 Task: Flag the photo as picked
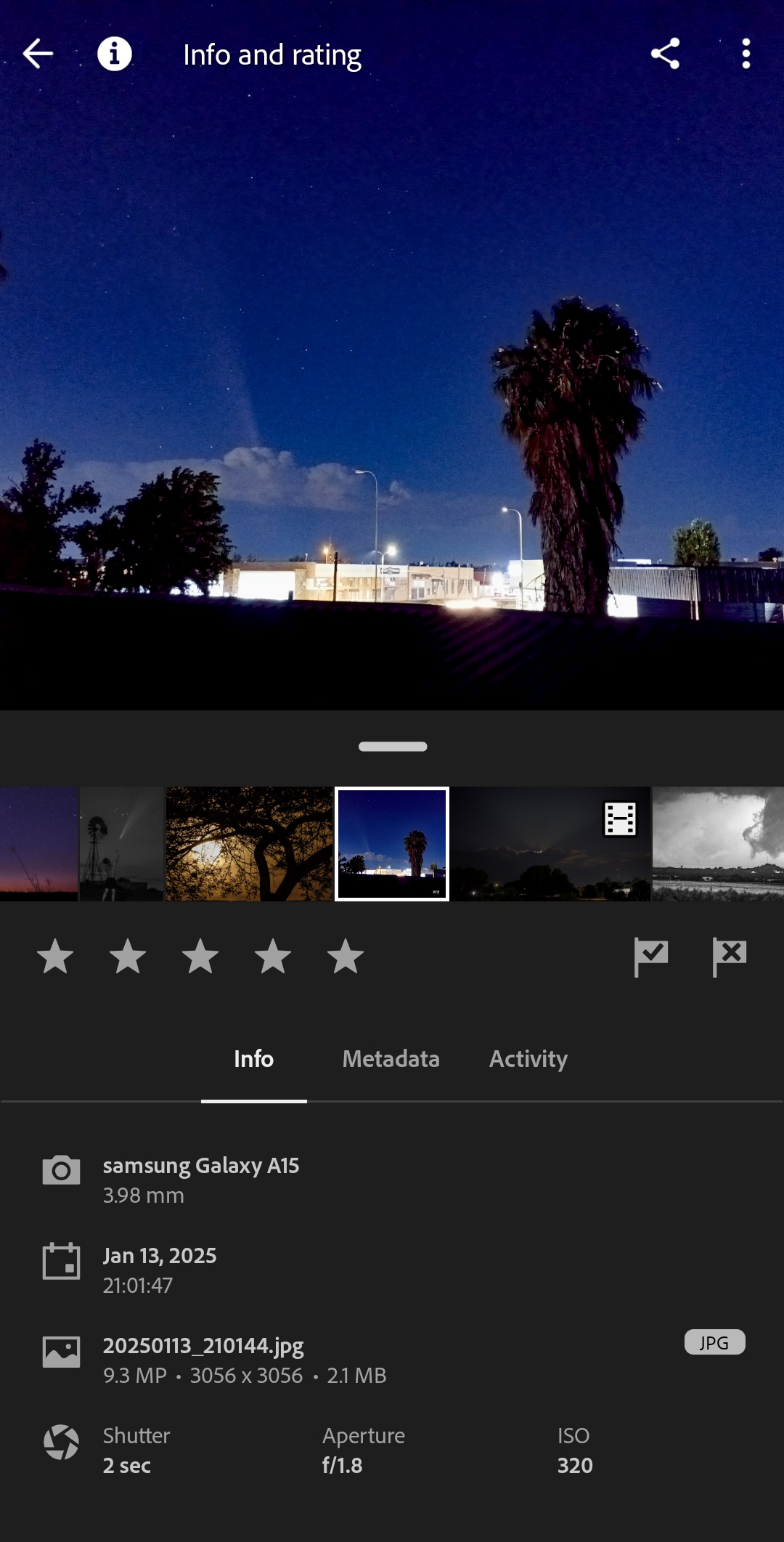[650, 957]
